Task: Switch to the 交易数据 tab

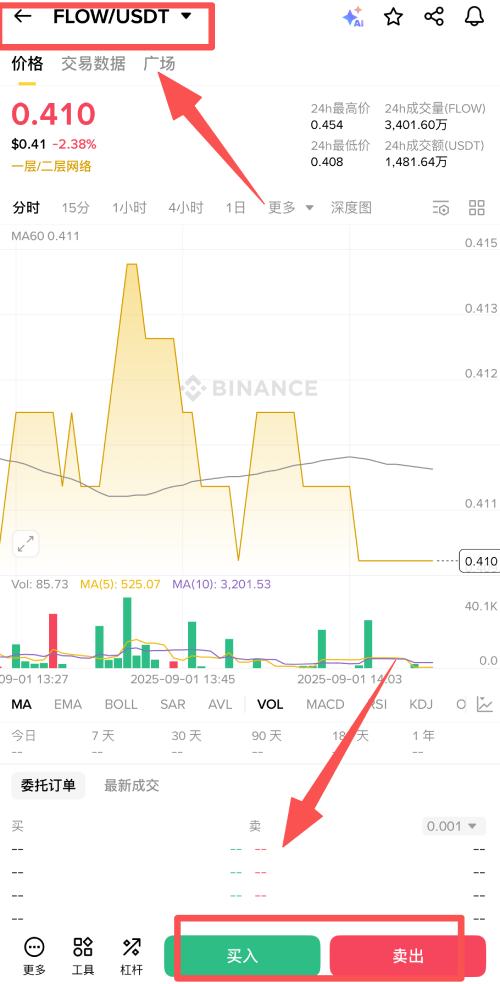Action: pyautogui.click(x=93, y=63)
